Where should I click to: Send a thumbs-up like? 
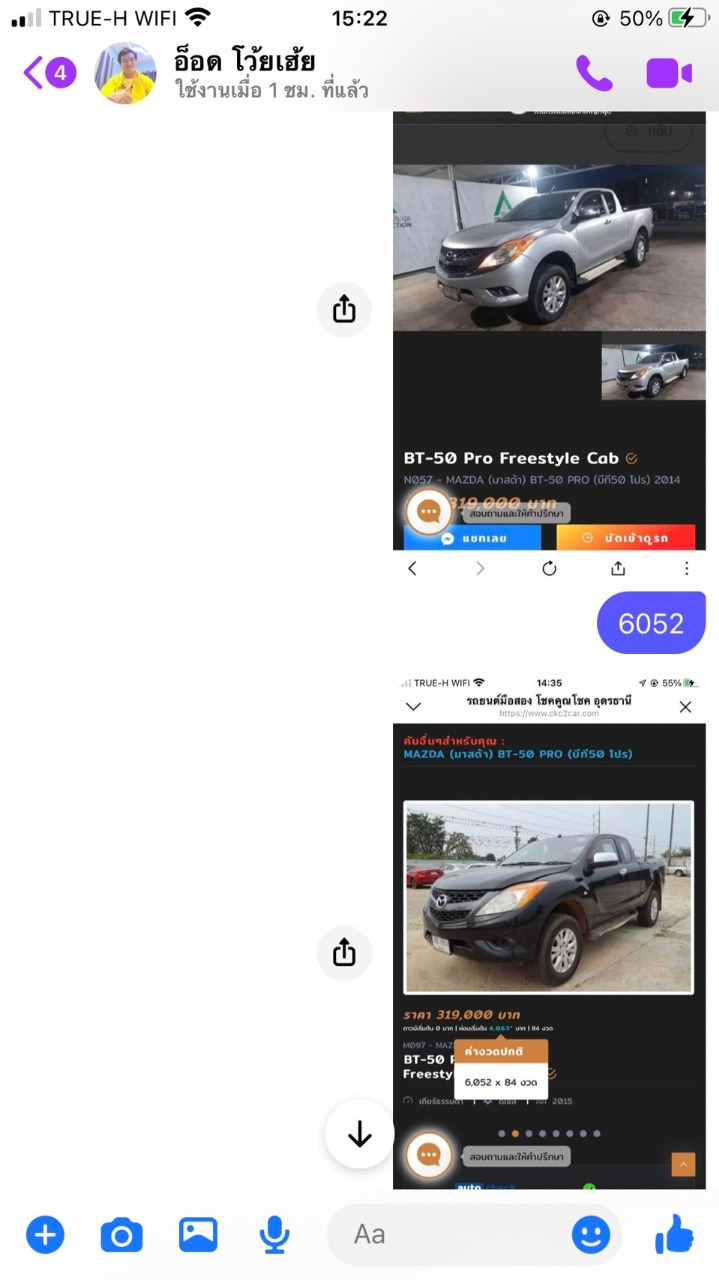[x=675, y=1234]
